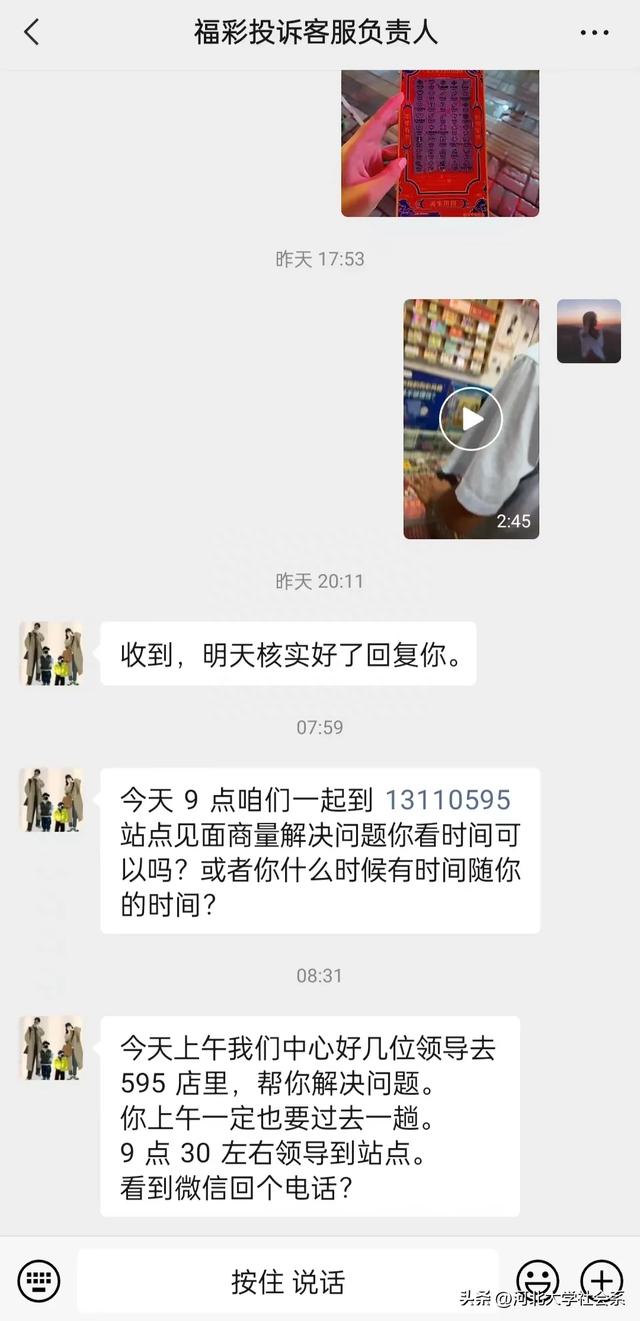The image size is (640, 1321).
Task: Tap the 按住 说话 voice button
Action: coord(288,1281)
